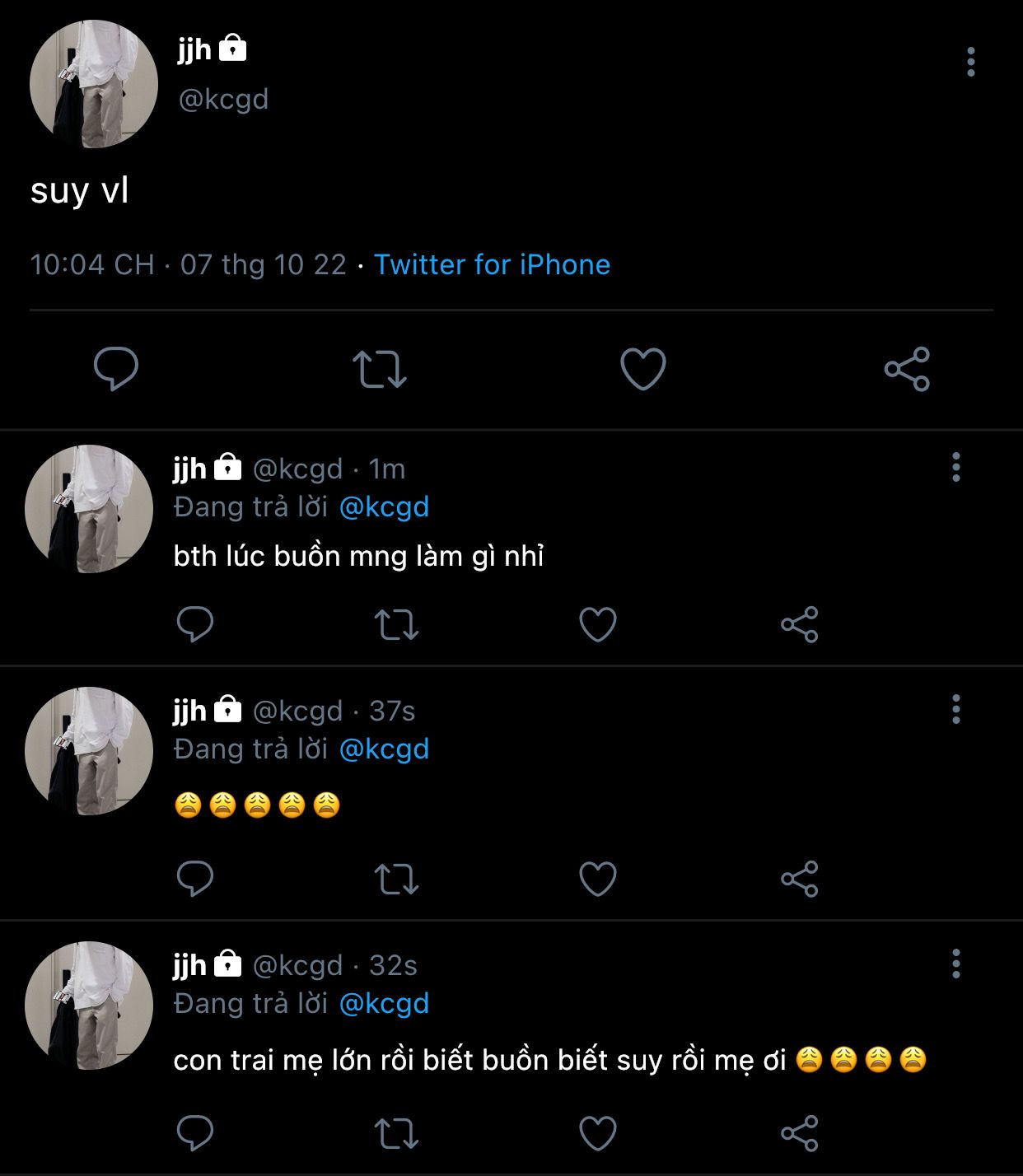
Task: Reply to the "bth lúc buồn mng" tweet
Action: (195, 624)
